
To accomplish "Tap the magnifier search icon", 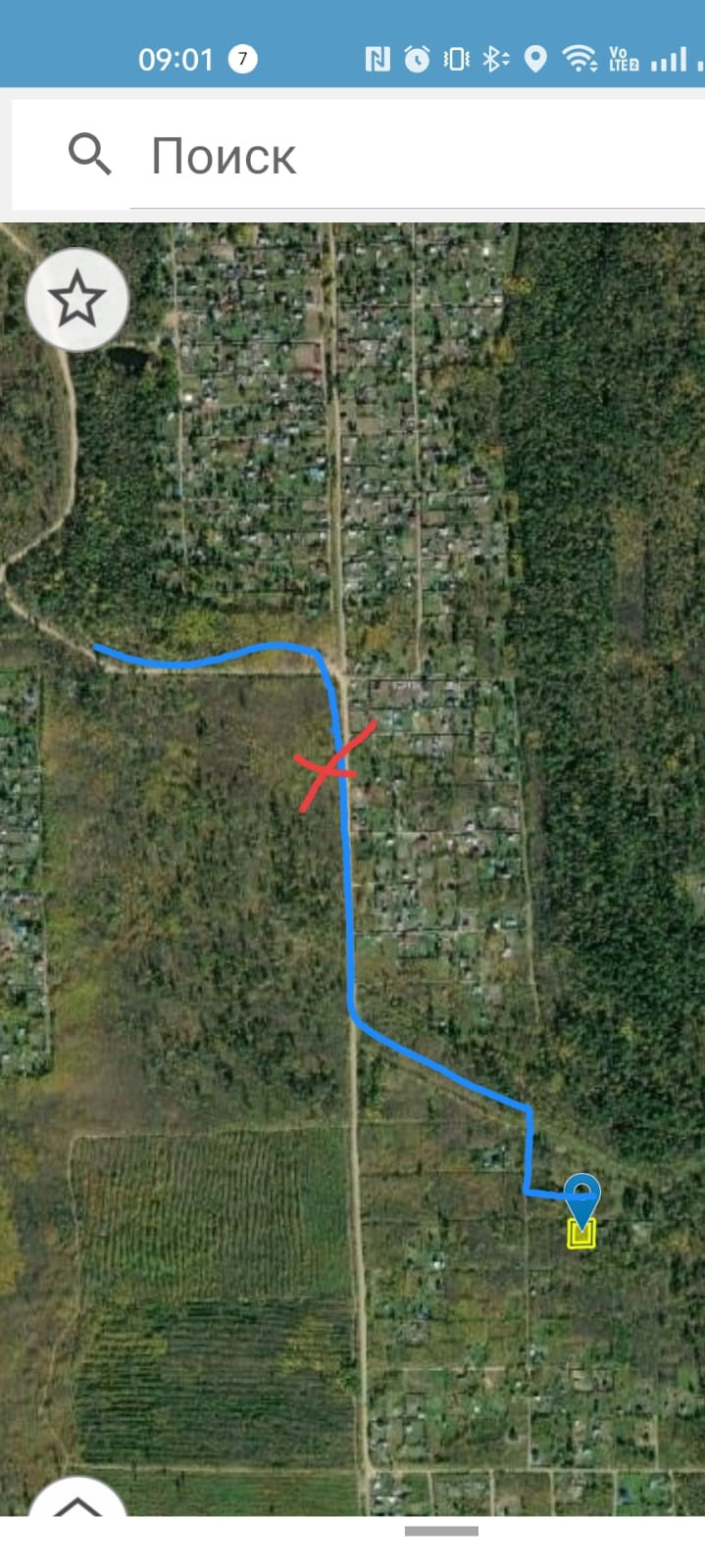I will tap(89, 155).
